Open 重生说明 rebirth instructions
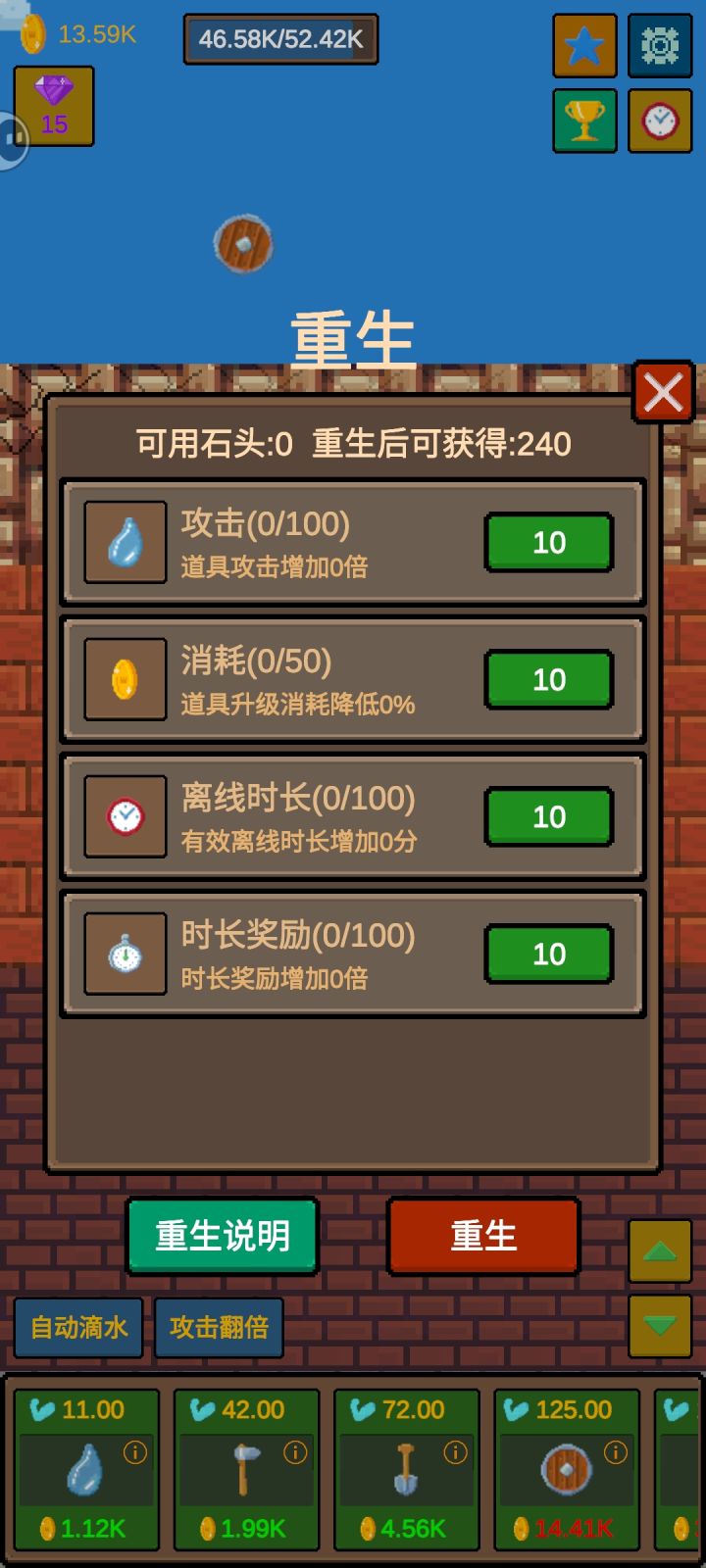Viewport: 706px width, 1568px height. pyautogui.click(x=222, y=1237)
